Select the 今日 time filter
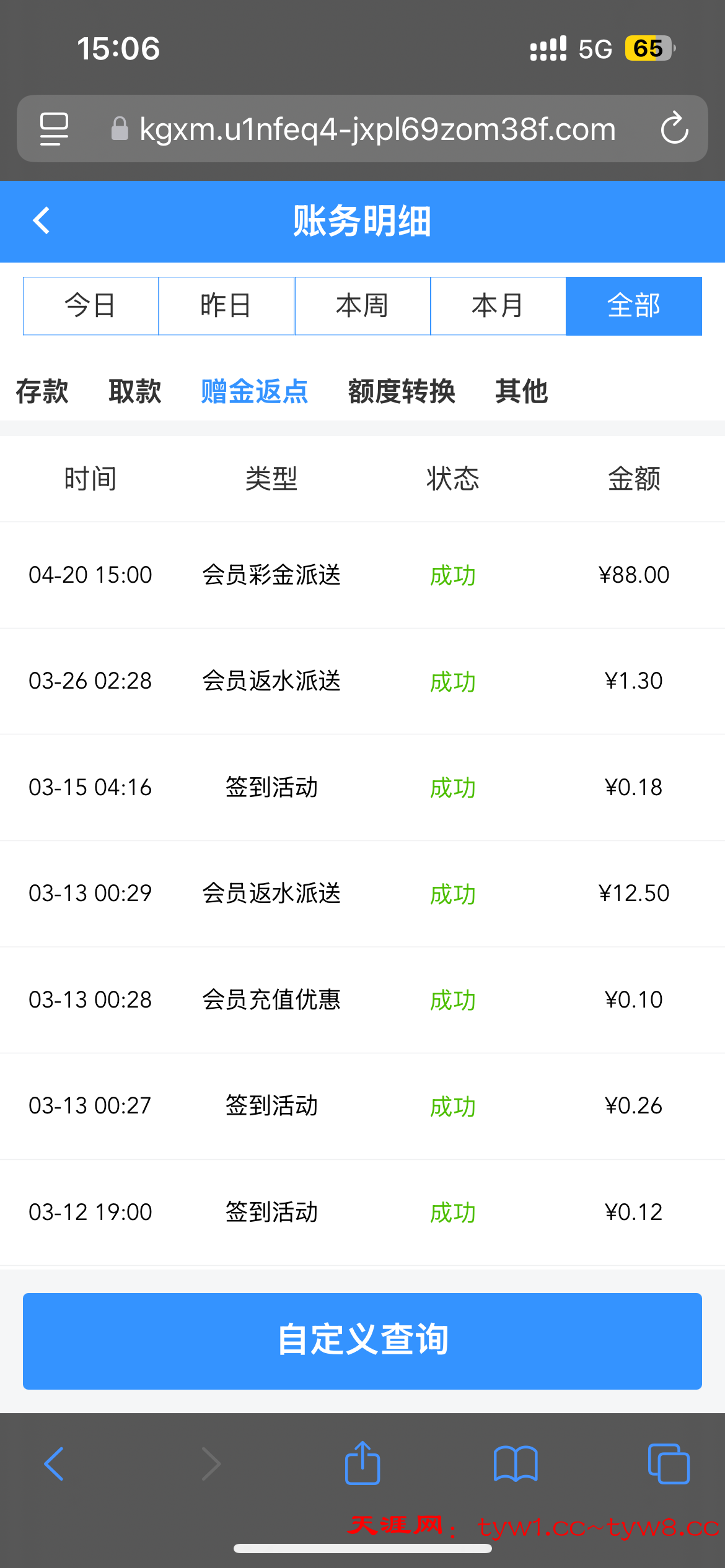 click(x=90, y=306)
